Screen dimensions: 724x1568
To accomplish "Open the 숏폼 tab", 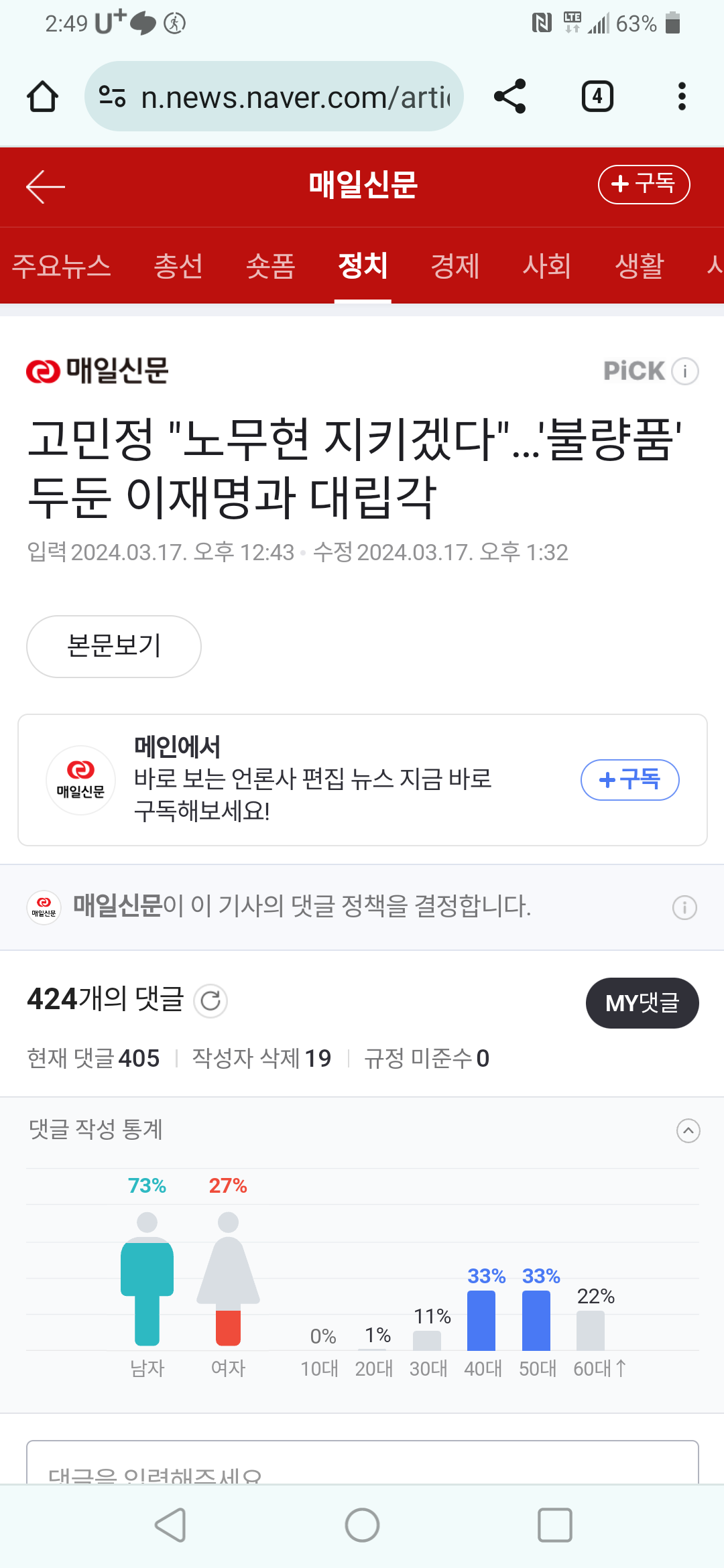I will click(x=270, y=266).
